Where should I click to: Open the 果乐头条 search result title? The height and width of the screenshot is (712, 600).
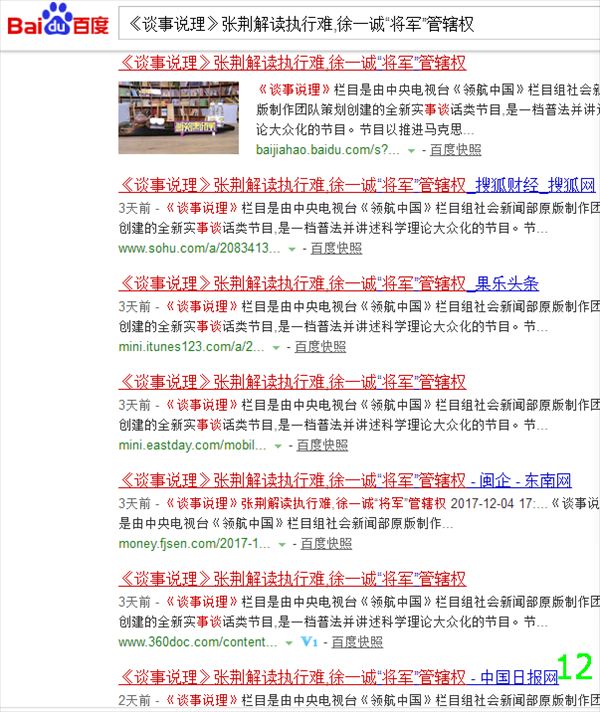tap(328, 283)
